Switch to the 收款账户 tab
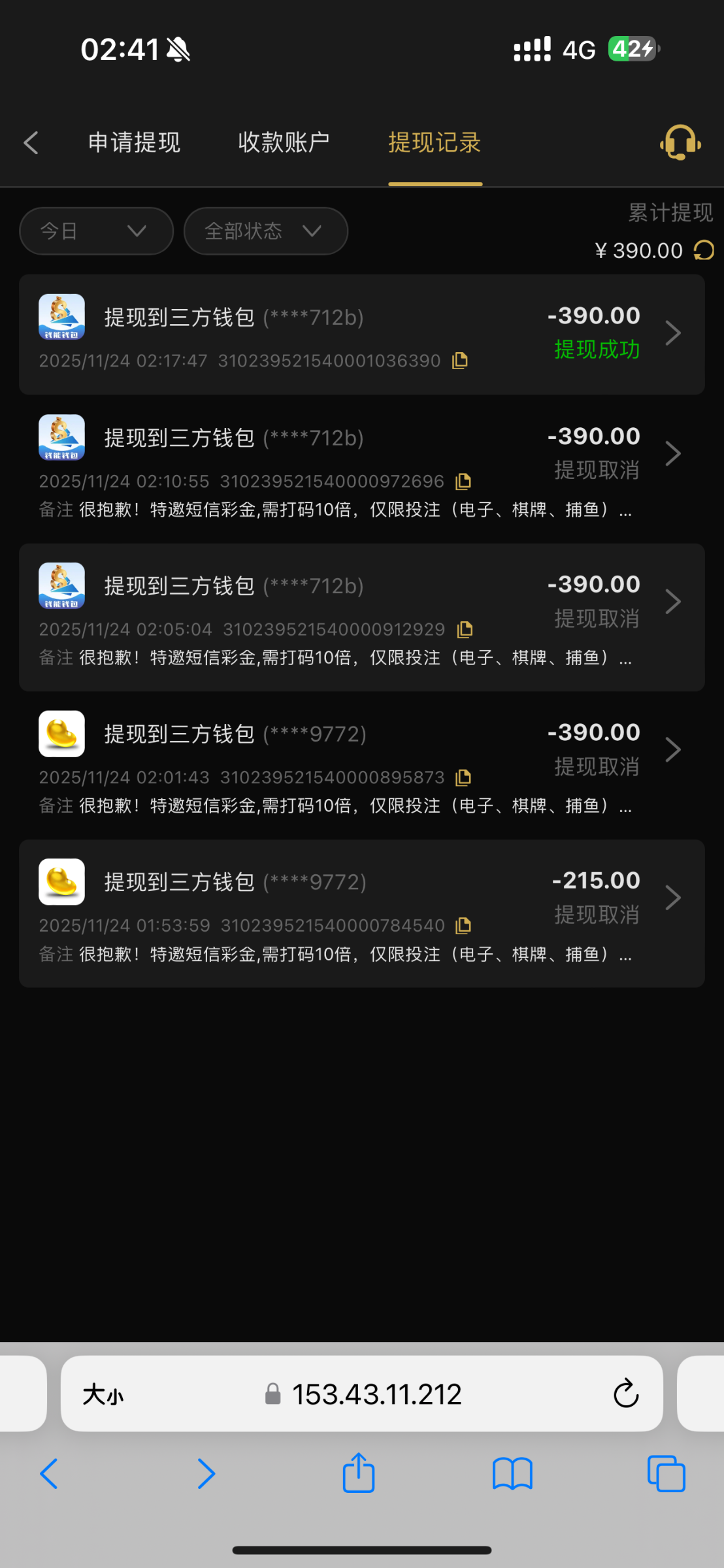 284,142
